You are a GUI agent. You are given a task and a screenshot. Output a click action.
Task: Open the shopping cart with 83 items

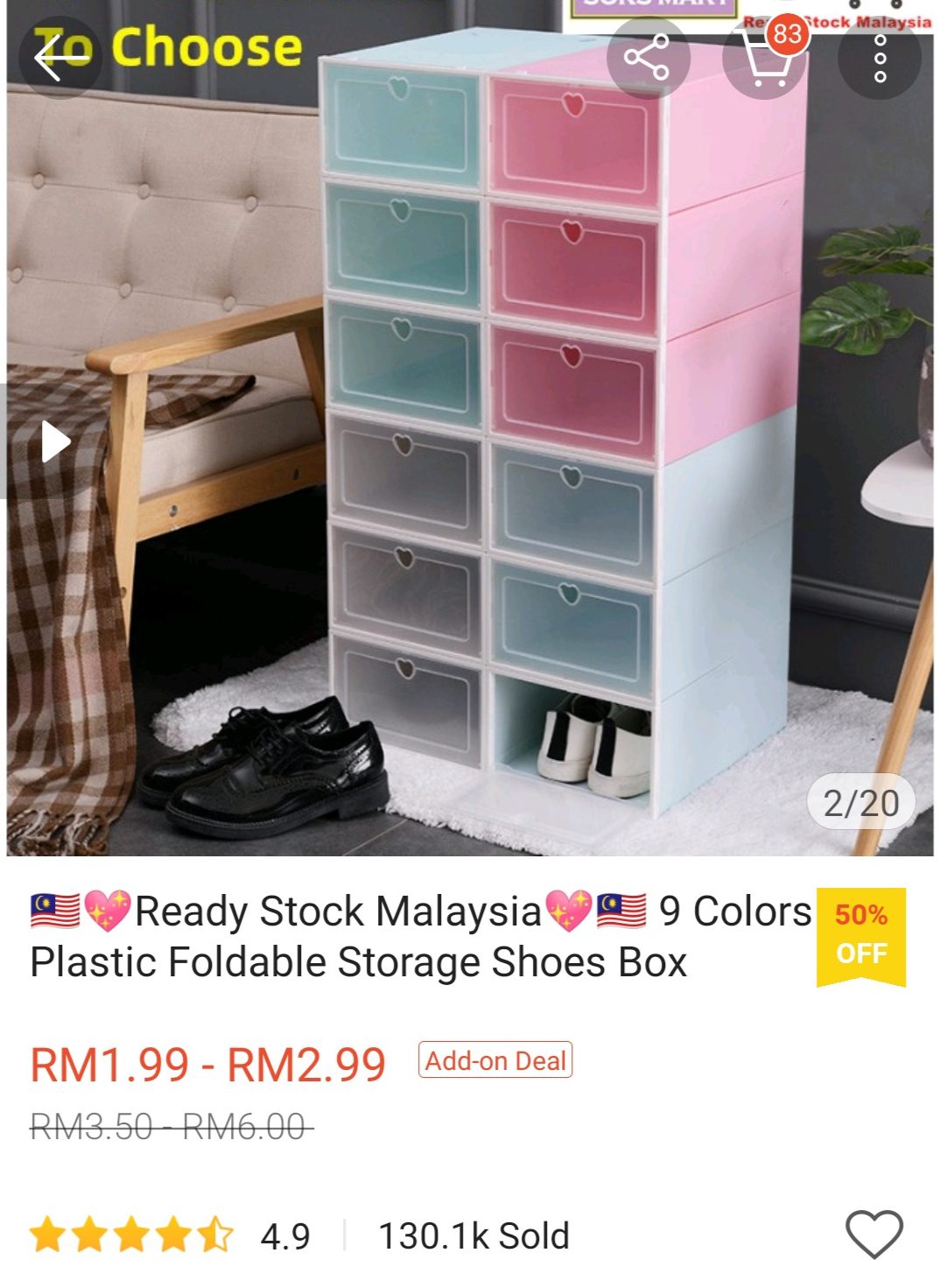tap(764, 58)
